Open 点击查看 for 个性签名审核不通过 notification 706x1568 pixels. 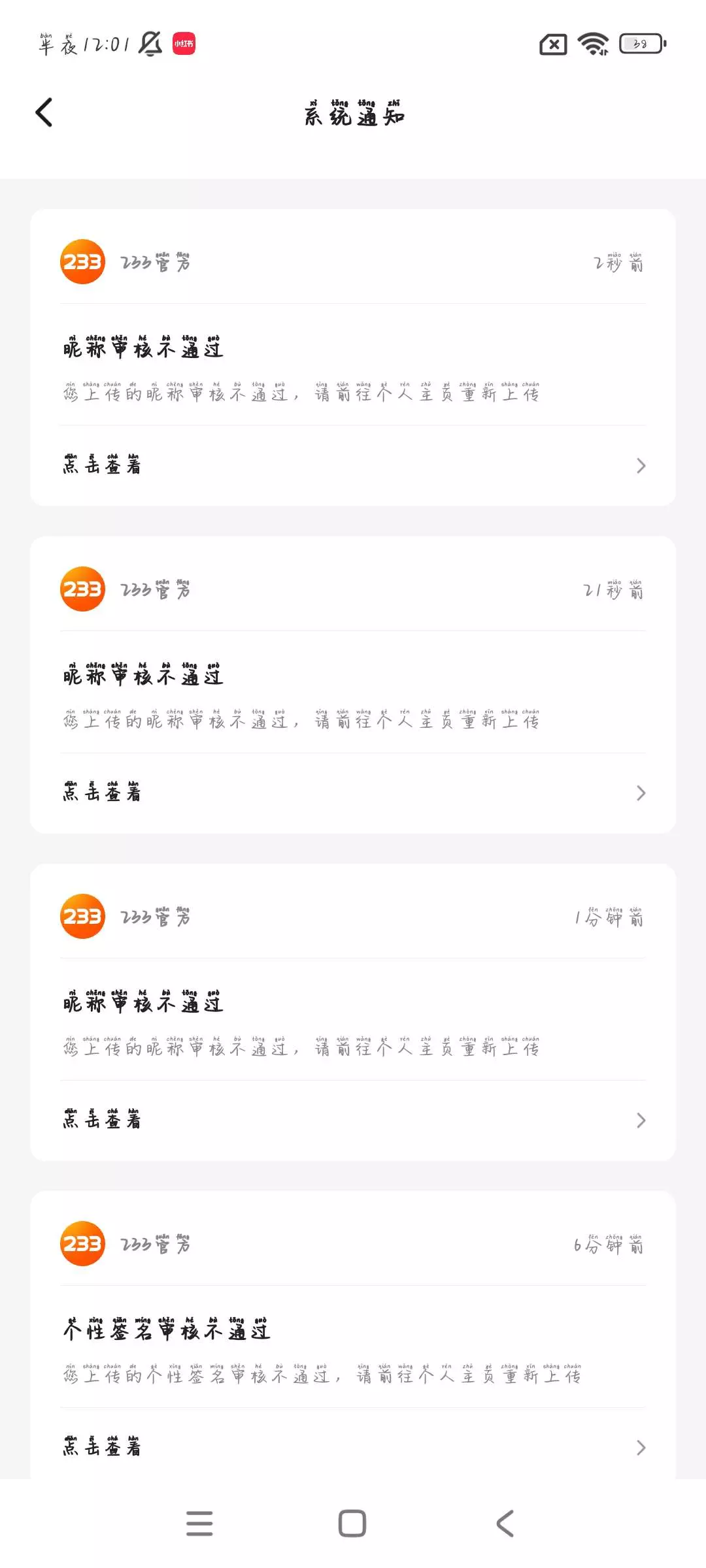click(x=353, y=1447)
